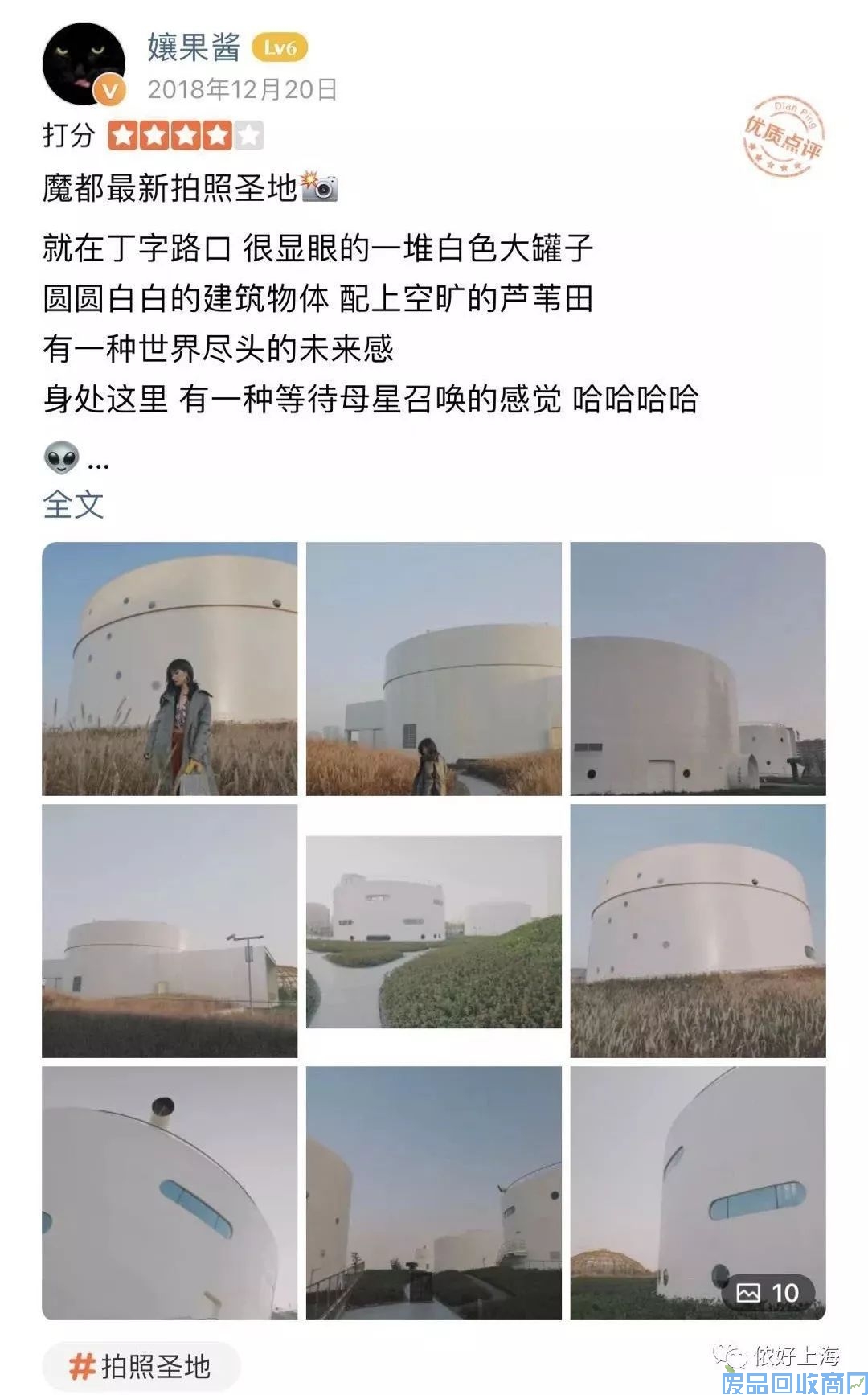This screenshot has height=1395, width=868.
Task: Open the photo showing the 10-image badge
Action: pos(698,1193)
